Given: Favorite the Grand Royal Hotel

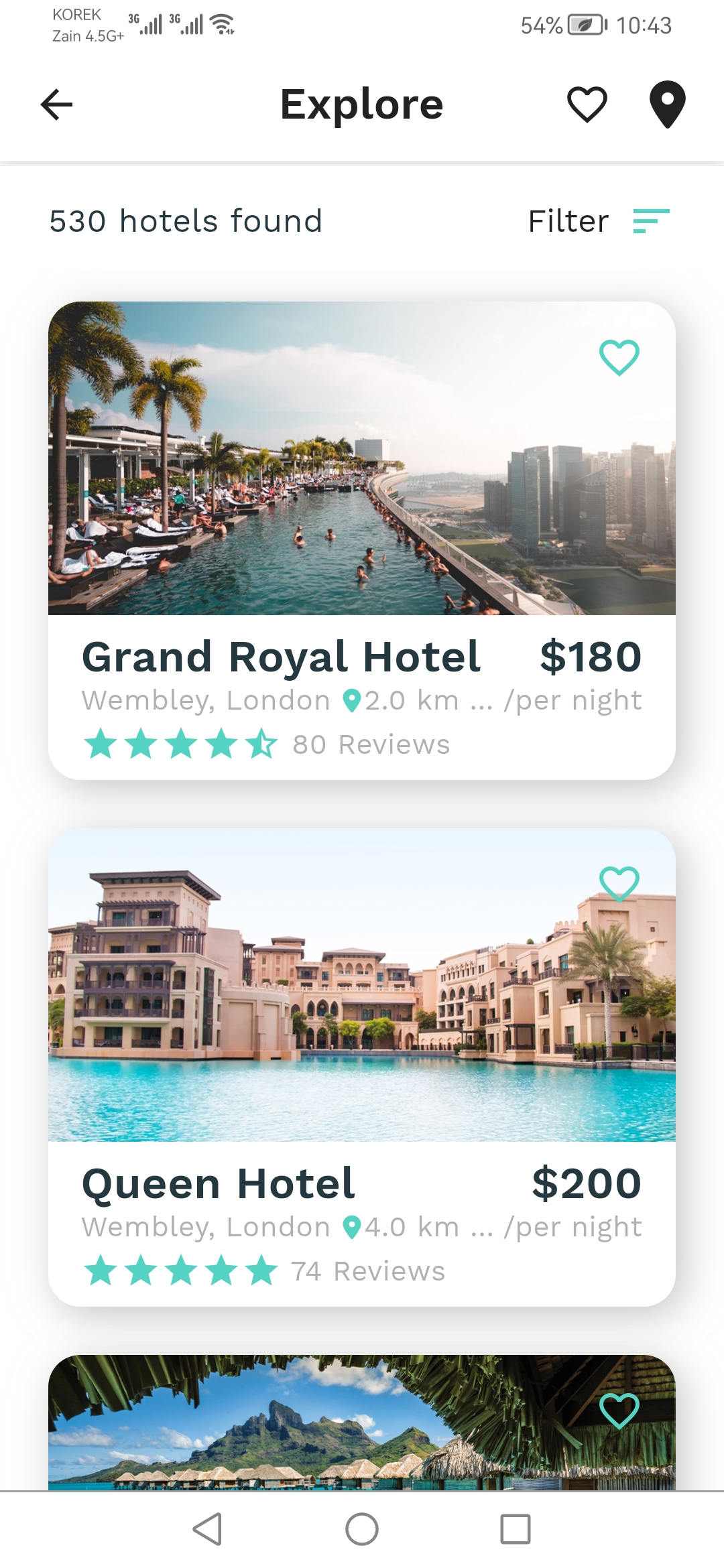Looking at the screenshot, I should 619,357.
